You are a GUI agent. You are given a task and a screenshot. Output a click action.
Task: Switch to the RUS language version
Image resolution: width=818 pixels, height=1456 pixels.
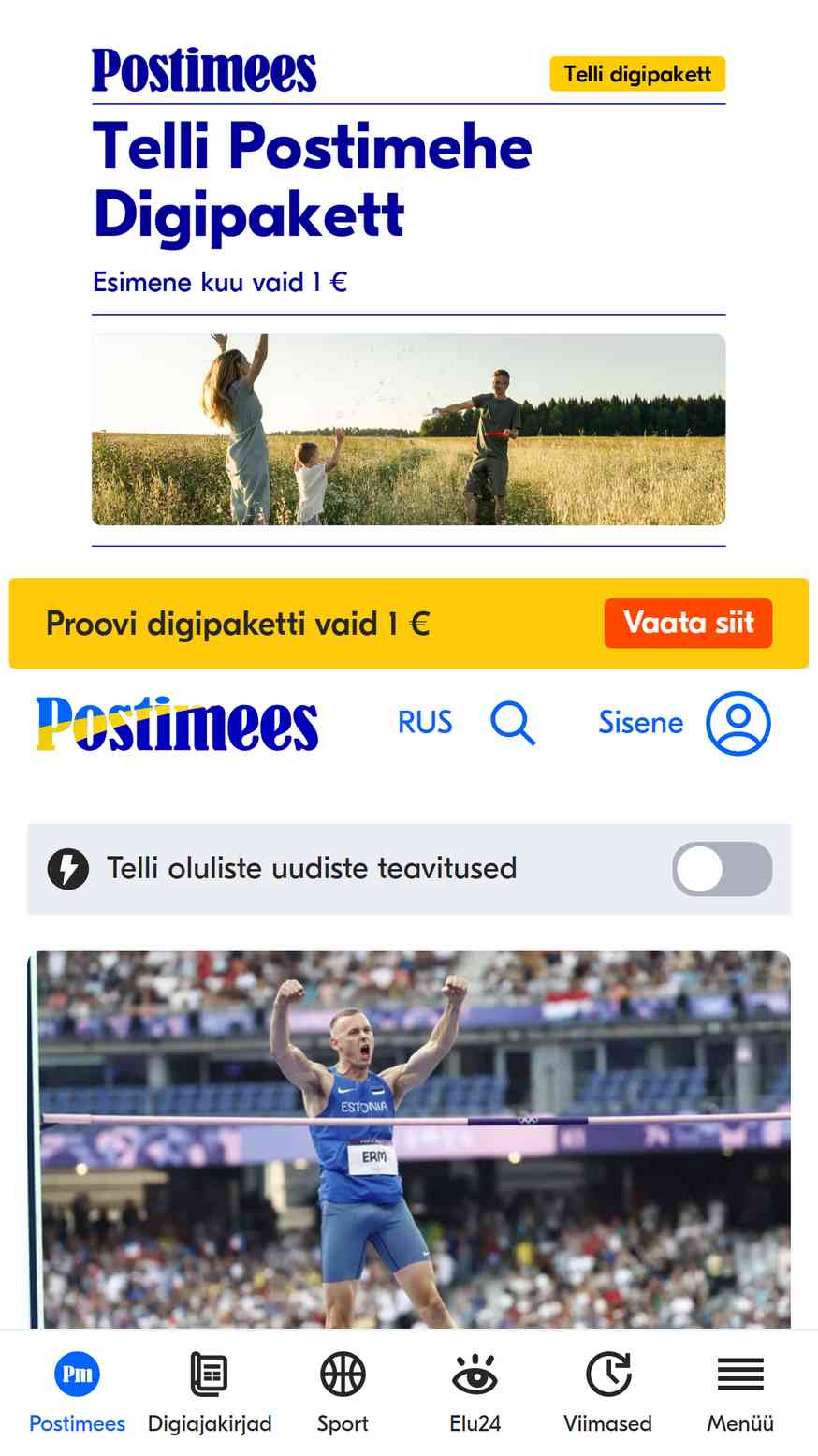425,722
